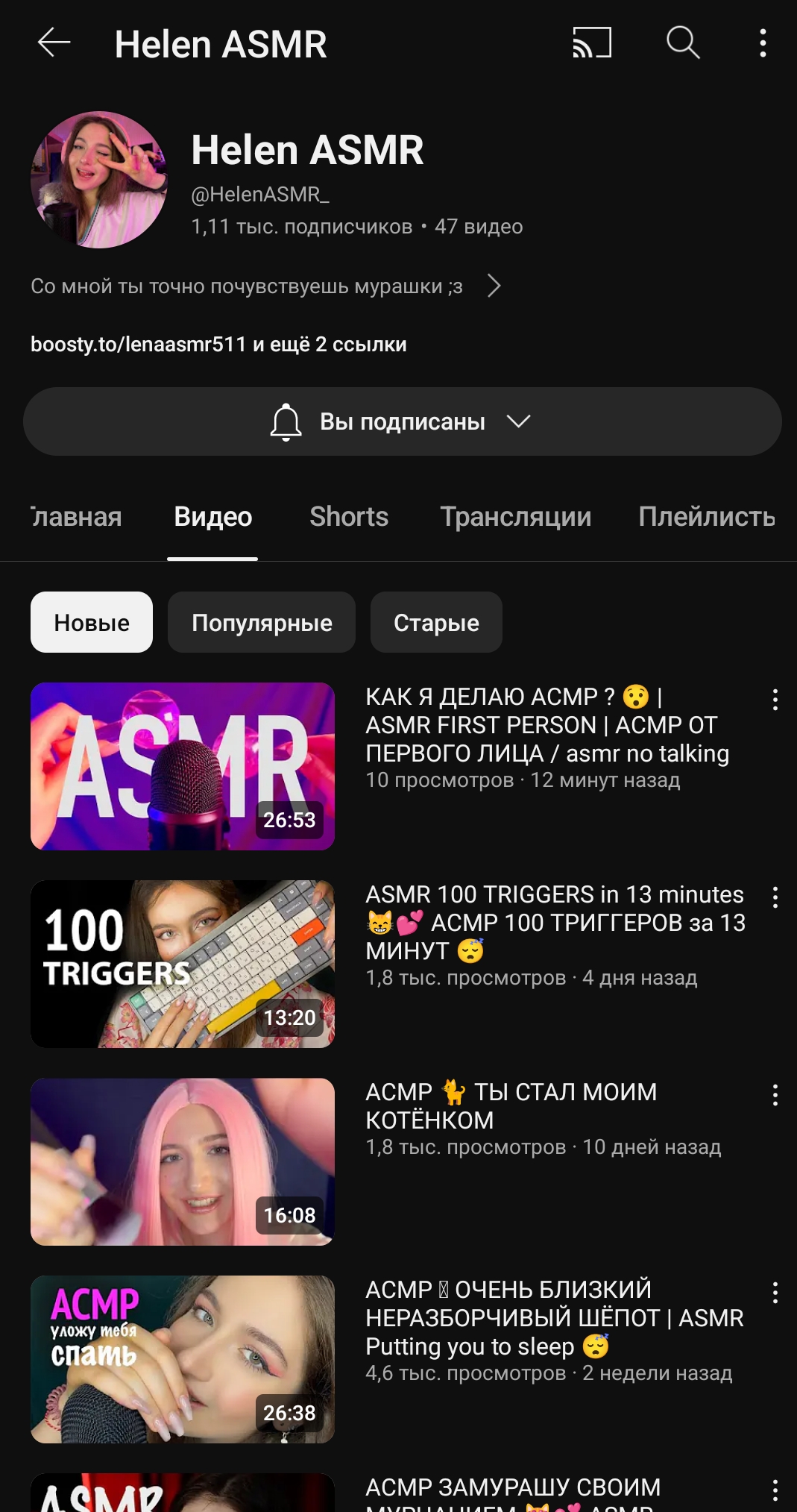The image size is (797, 1512).
Task: Open options for the "КОТЁНКОМ" video
Action: (x=775, y=1095)
